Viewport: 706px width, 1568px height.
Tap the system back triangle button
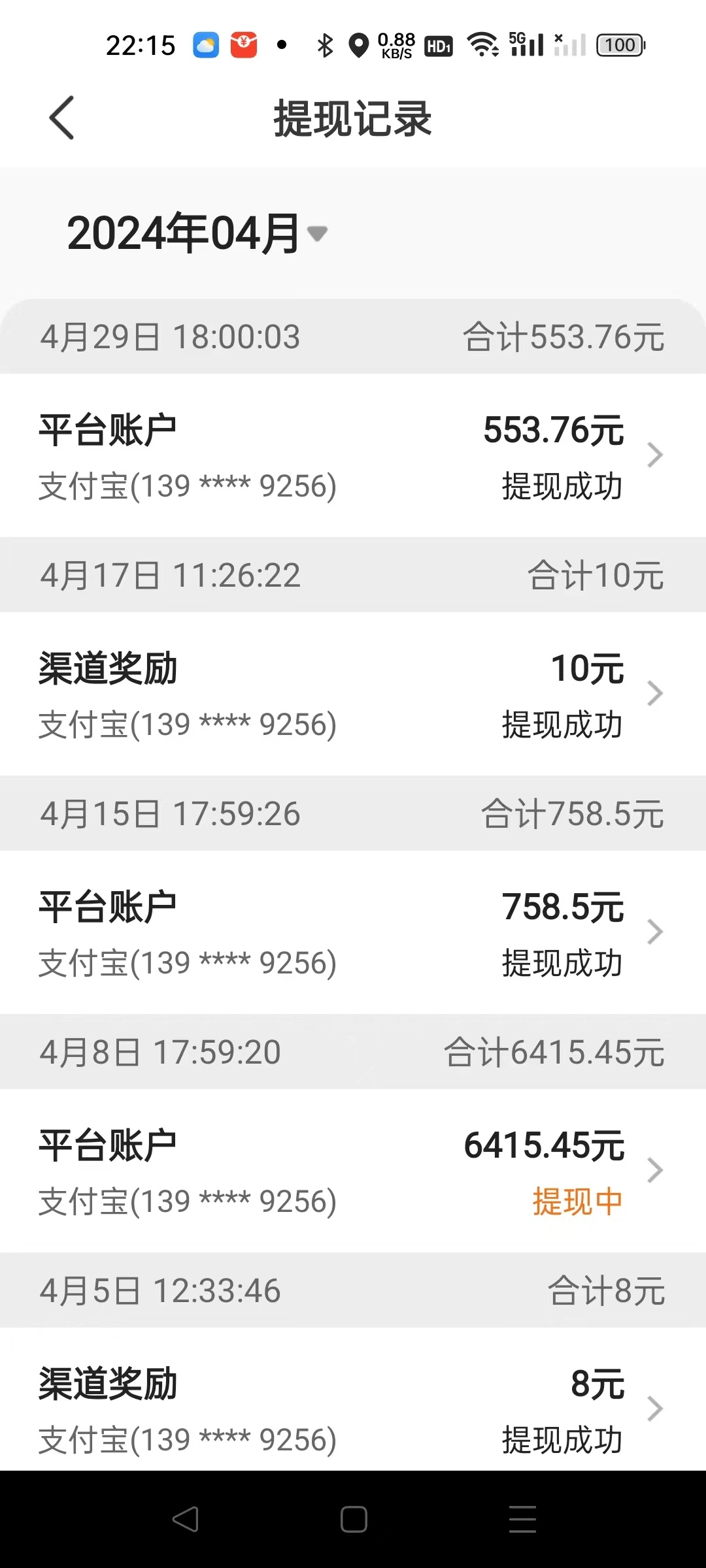(x=185, y=1519)
